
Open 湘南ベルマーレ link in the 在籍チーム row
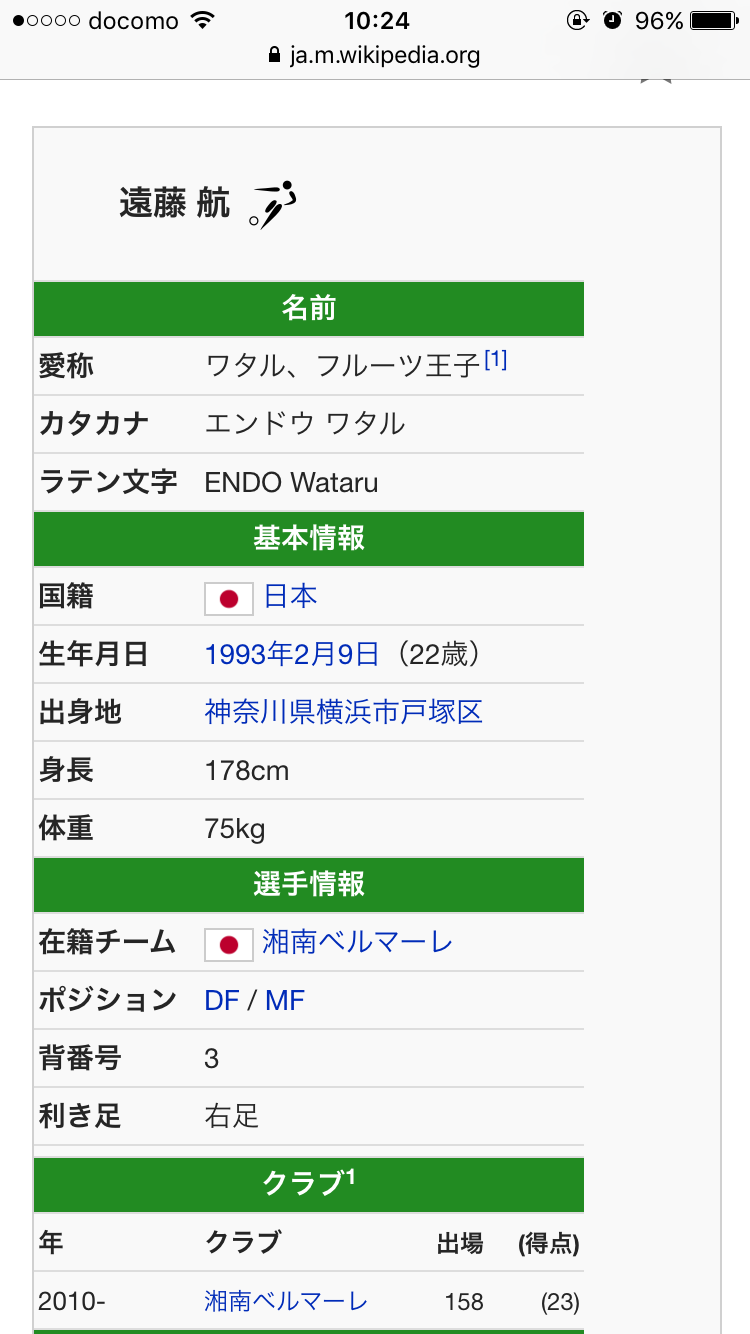(x=357, y=942)
